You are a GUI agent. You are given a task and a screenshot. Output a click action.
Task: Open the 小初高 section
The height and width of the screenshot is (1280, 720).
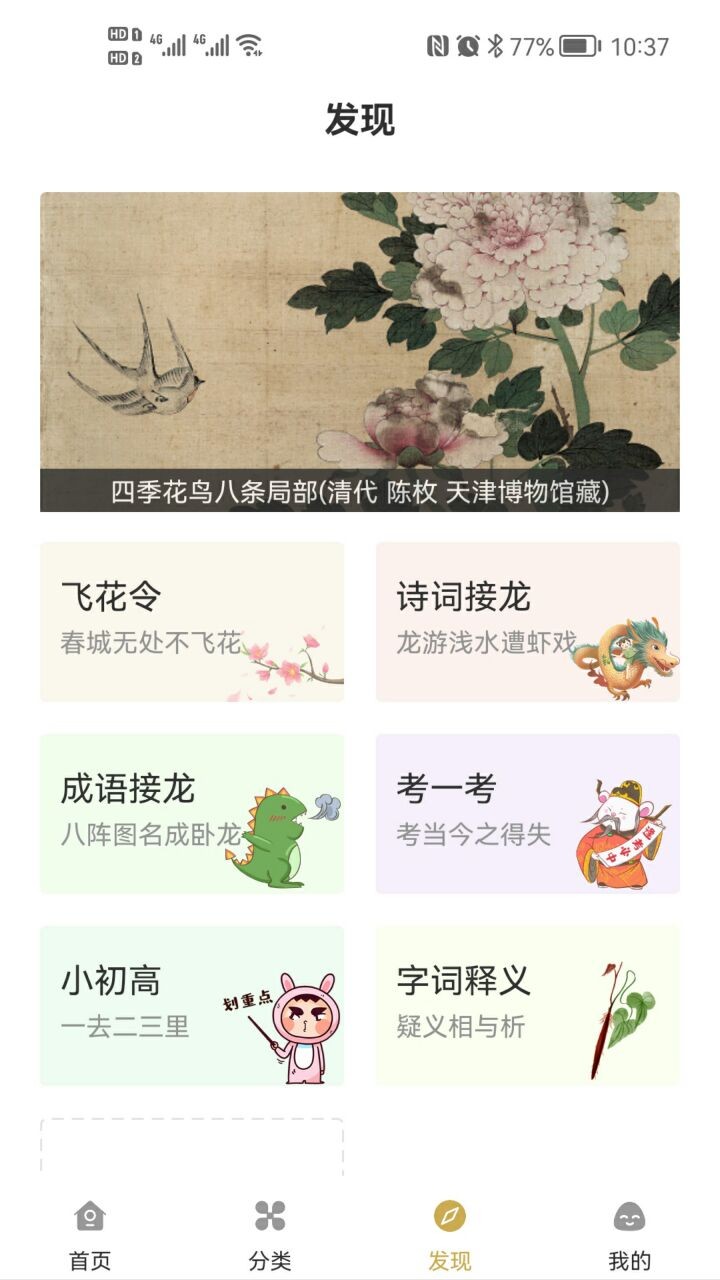click(x=192, y=1006)
